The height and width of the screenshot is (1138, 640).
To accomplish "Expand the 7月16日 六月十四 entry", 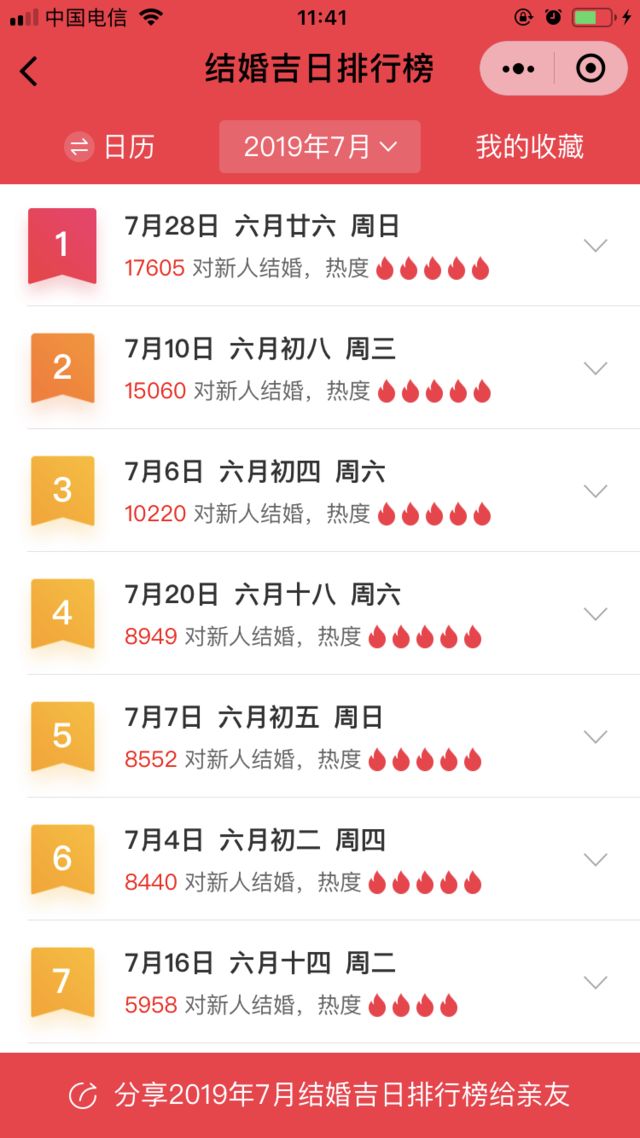I will 596,983.
